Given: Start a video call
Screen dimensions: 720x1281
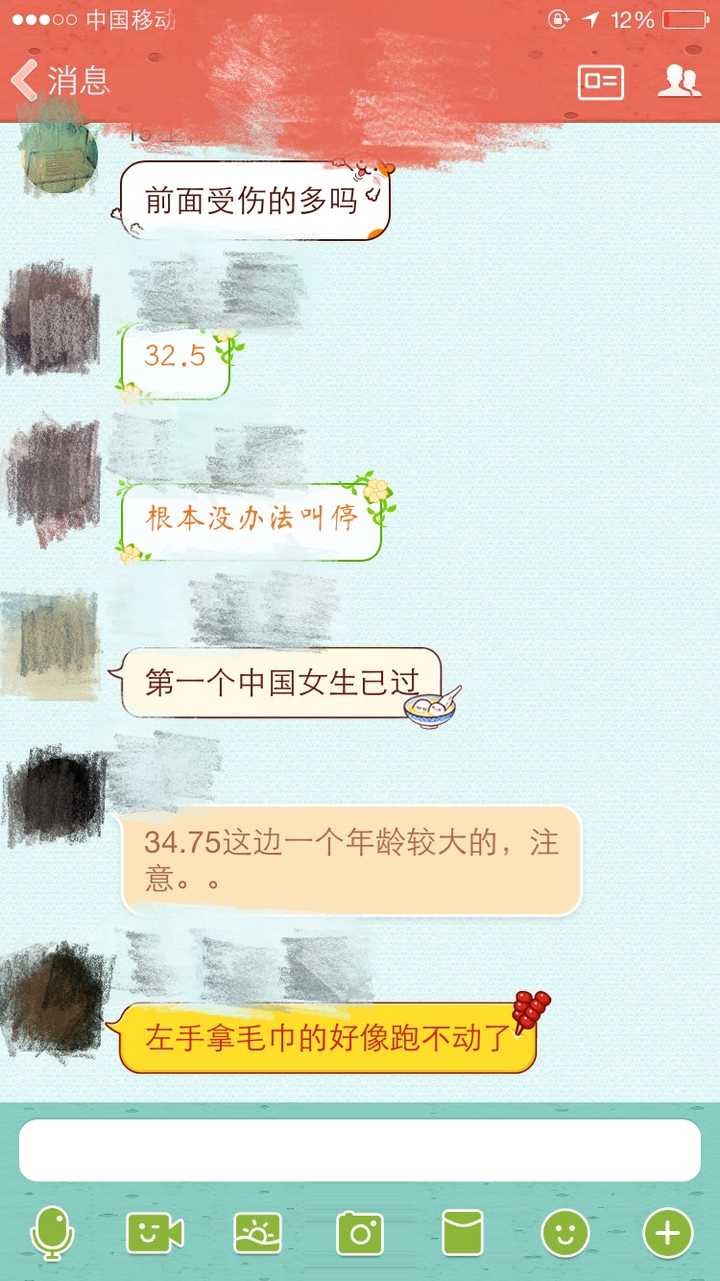Looking at the screenshot, I should tap(155, 1233).
